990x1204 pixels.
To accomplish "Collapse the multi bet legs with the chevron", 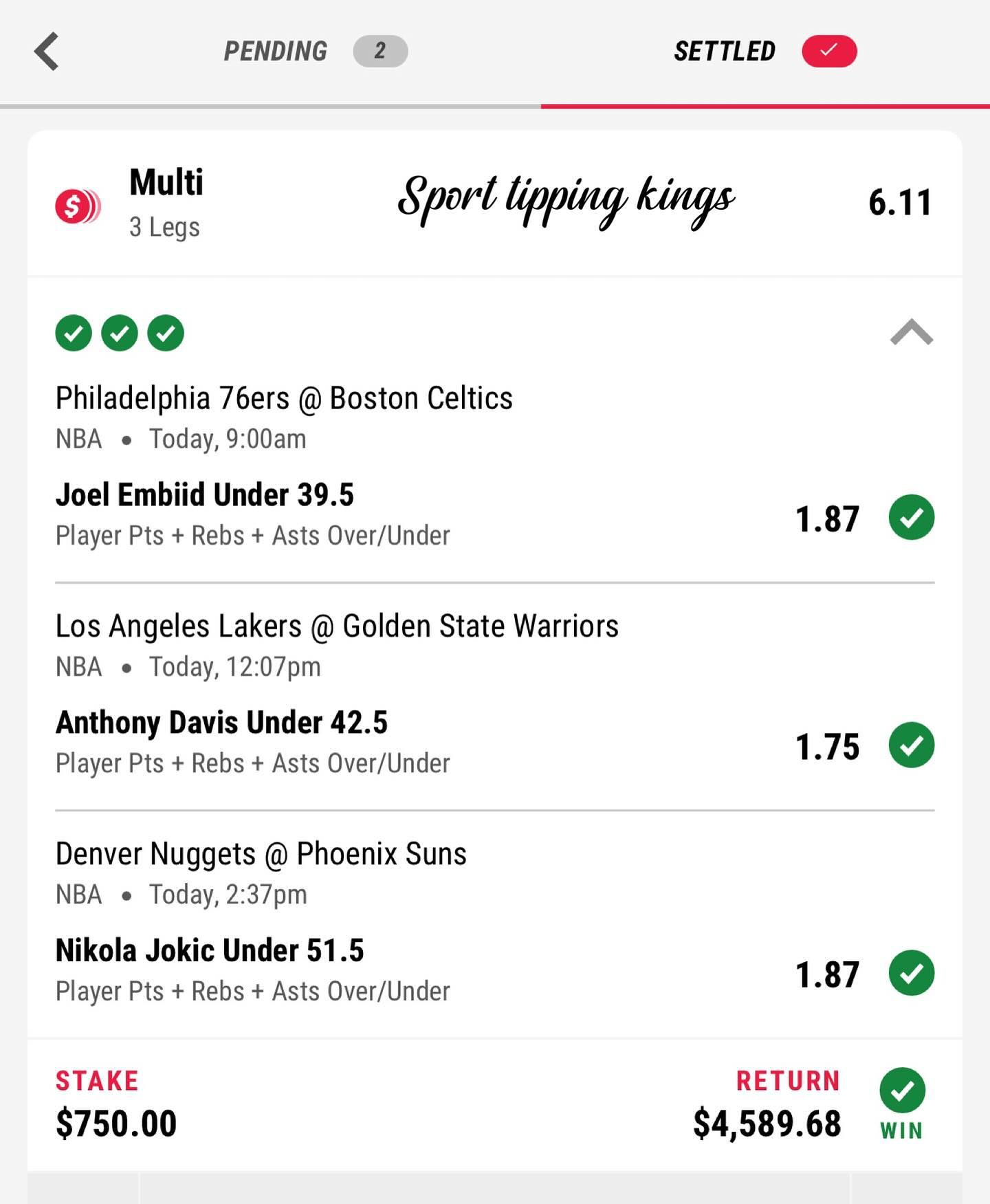I will [x=911, y=333].
